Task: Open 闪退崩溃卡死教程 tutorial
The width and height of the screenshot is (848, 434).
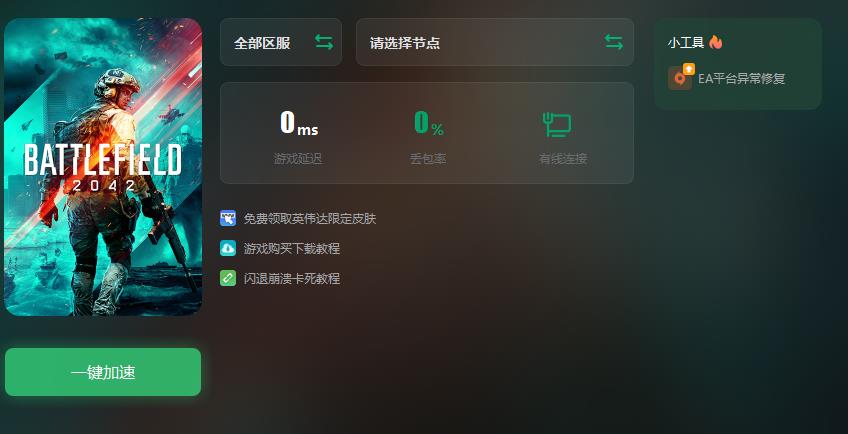Action: 290,278
